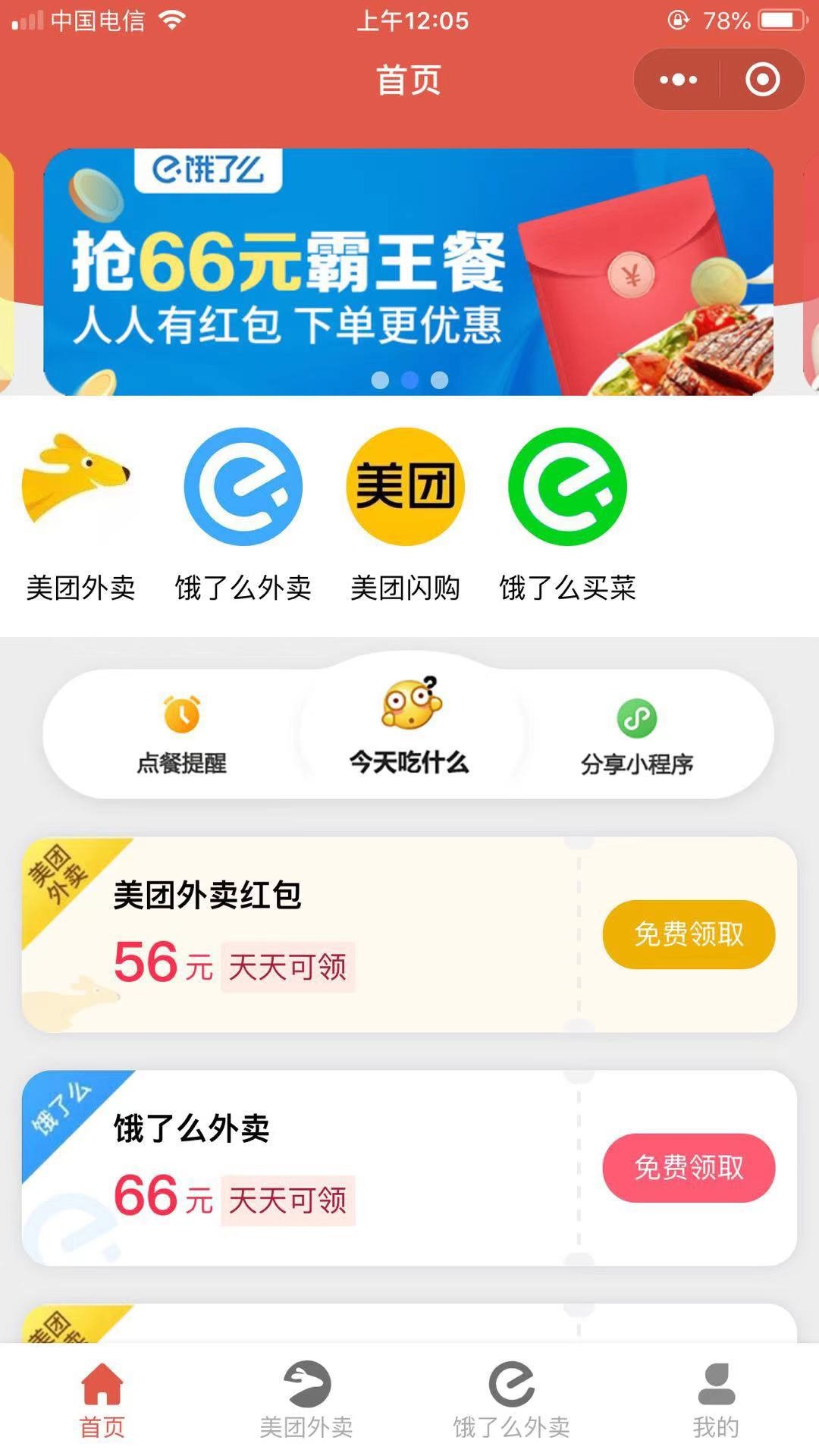Viewport: 819px width, 1456px height.
Task: Switch to the 饿了么外卖 bottom tab
Action: click(x=511, y=1400)
